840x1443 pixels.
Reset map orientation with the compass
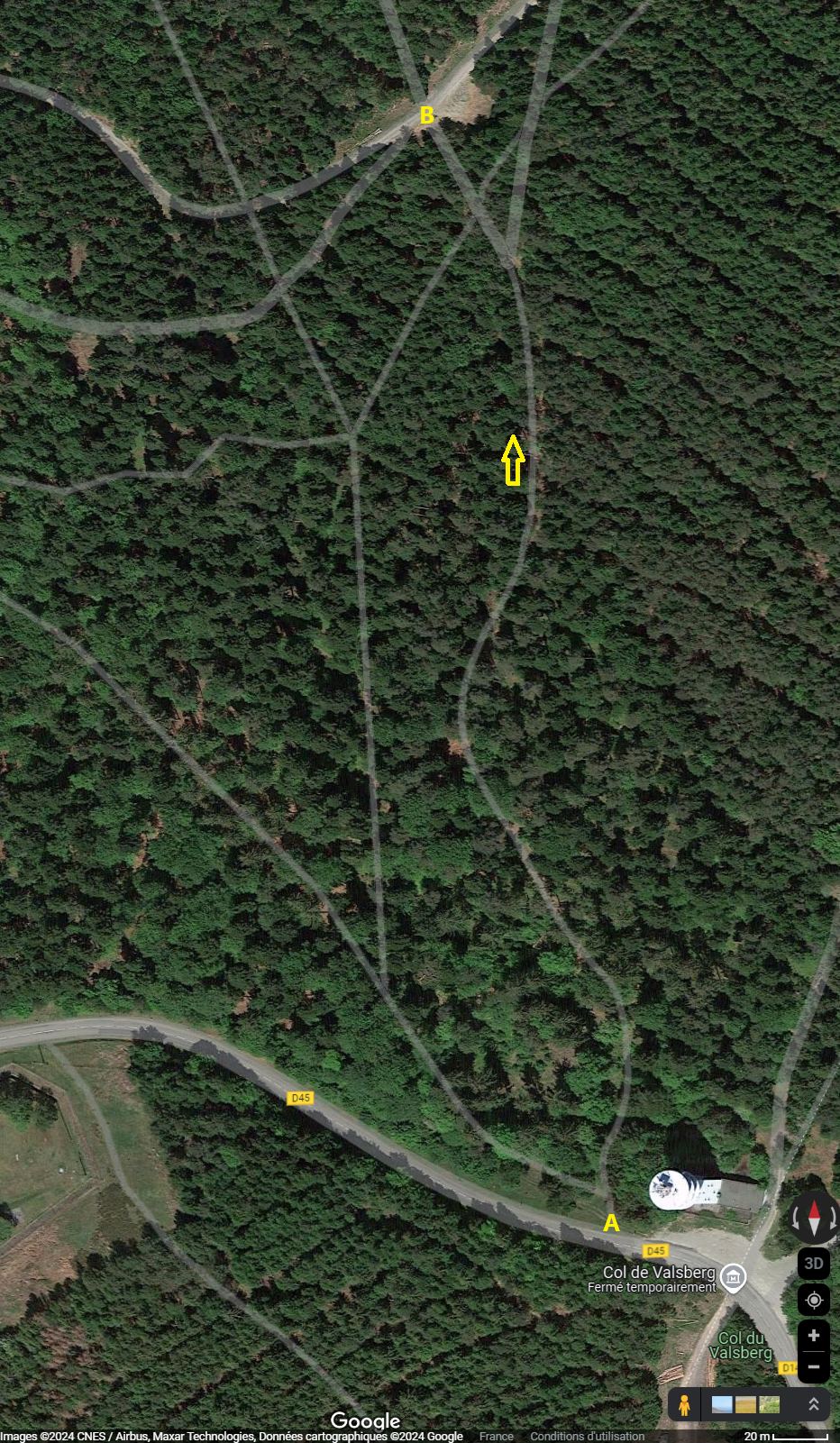tap(814, 1218)
